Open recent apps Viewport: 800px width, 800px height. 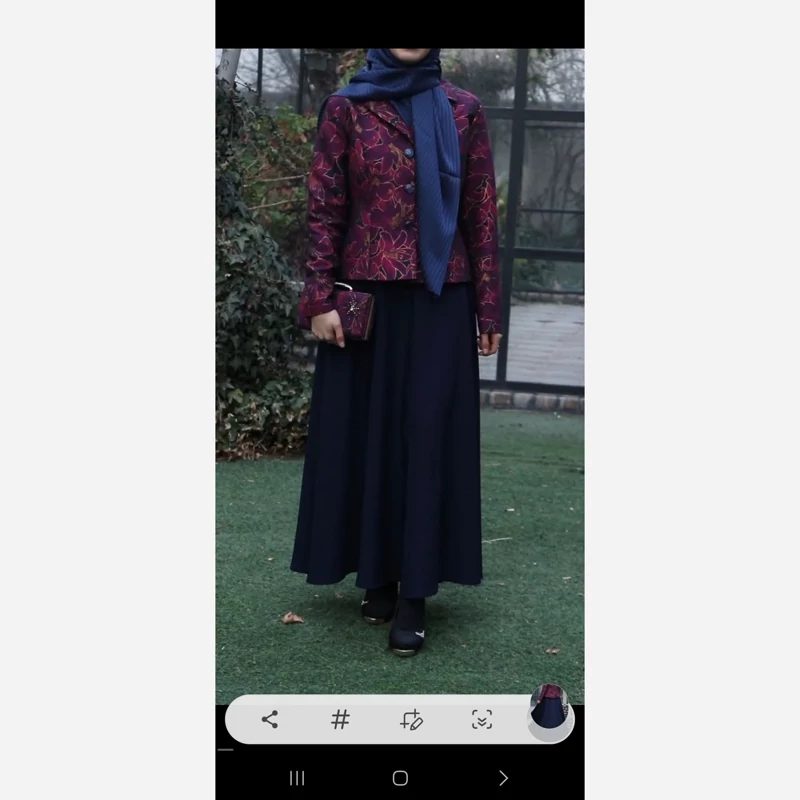(297, 778)
